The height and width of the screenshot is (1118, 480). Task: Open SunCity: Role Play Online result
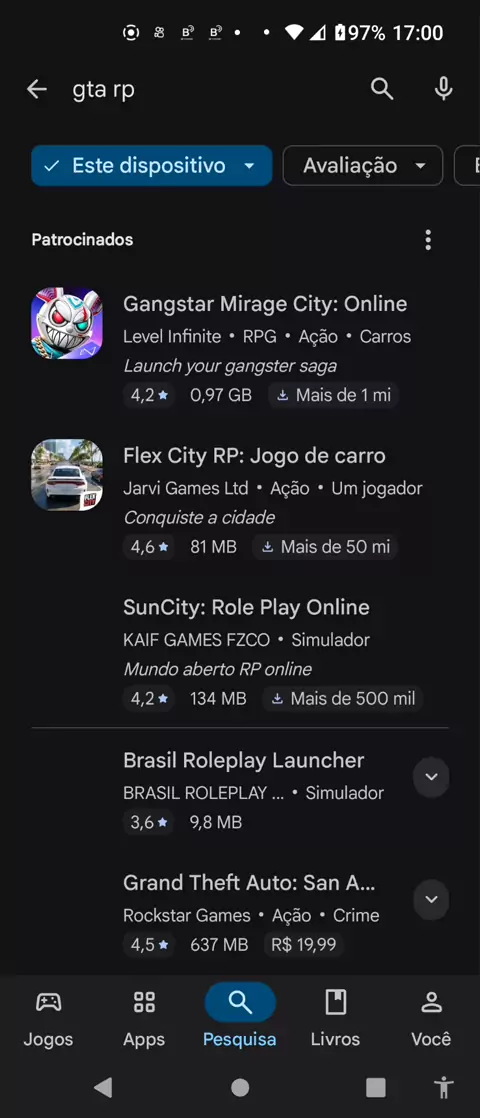pos(240,652)
